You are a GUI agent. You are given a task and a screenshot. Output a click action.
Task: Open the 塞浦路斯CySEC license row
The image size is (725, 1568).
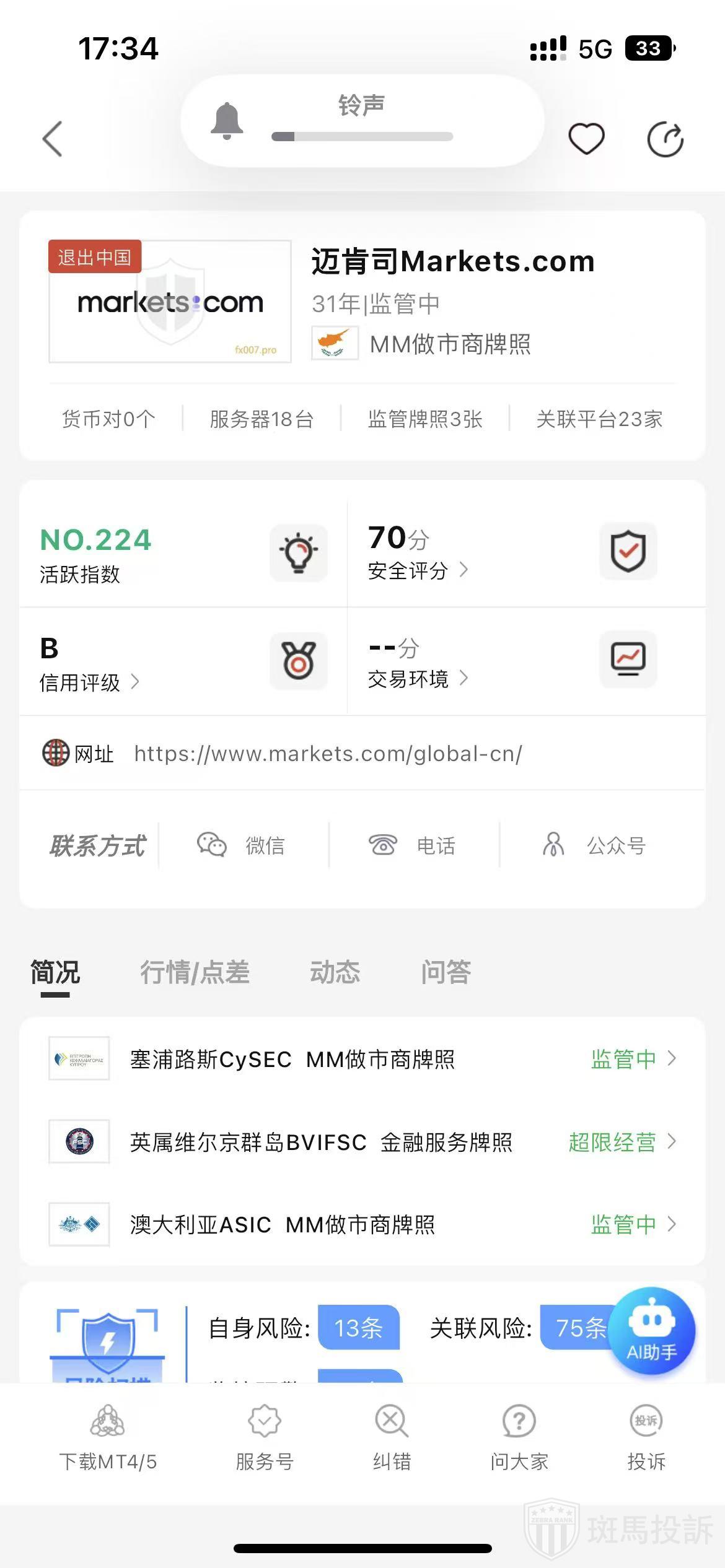tap(362, 1059)
